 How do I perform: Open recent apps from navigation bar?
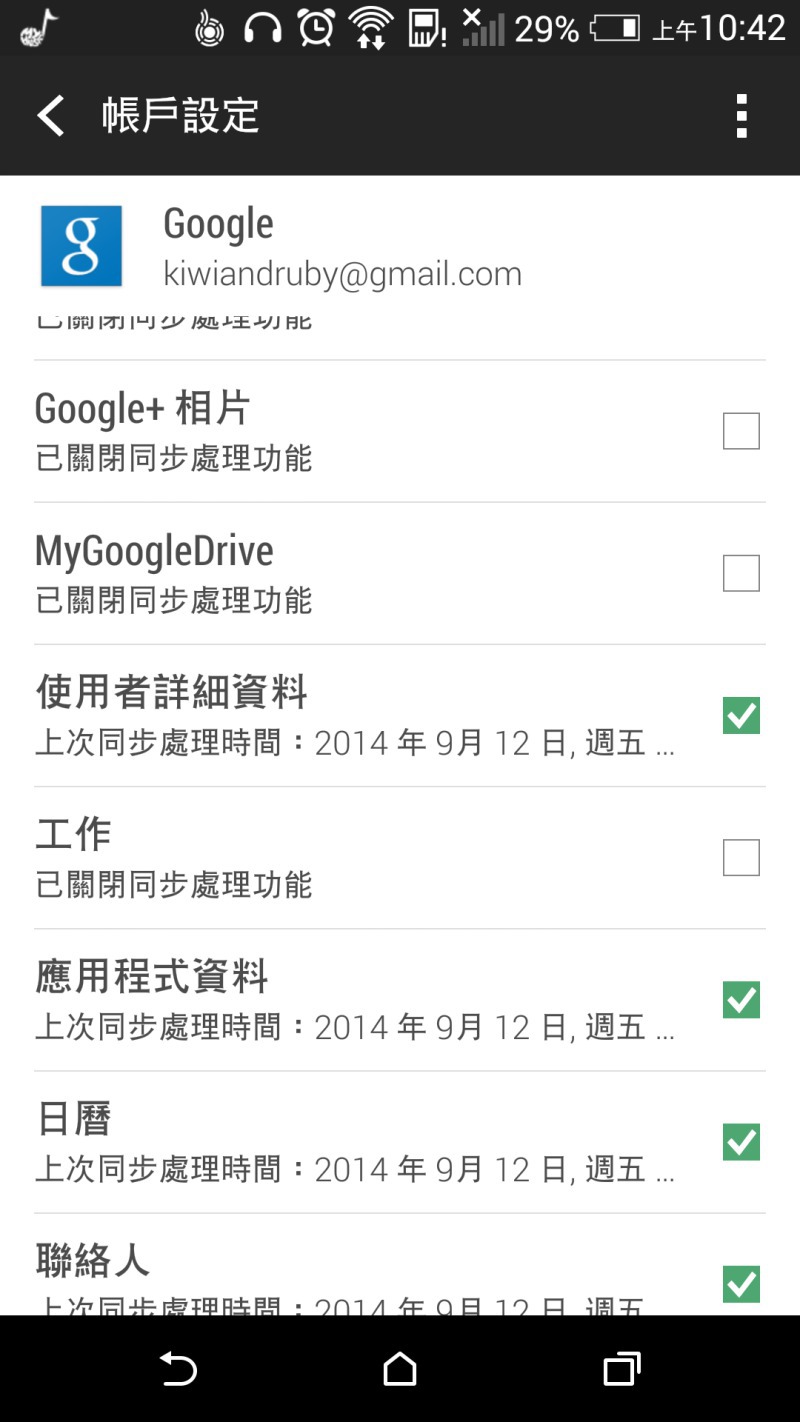(x=622, y=1369)
